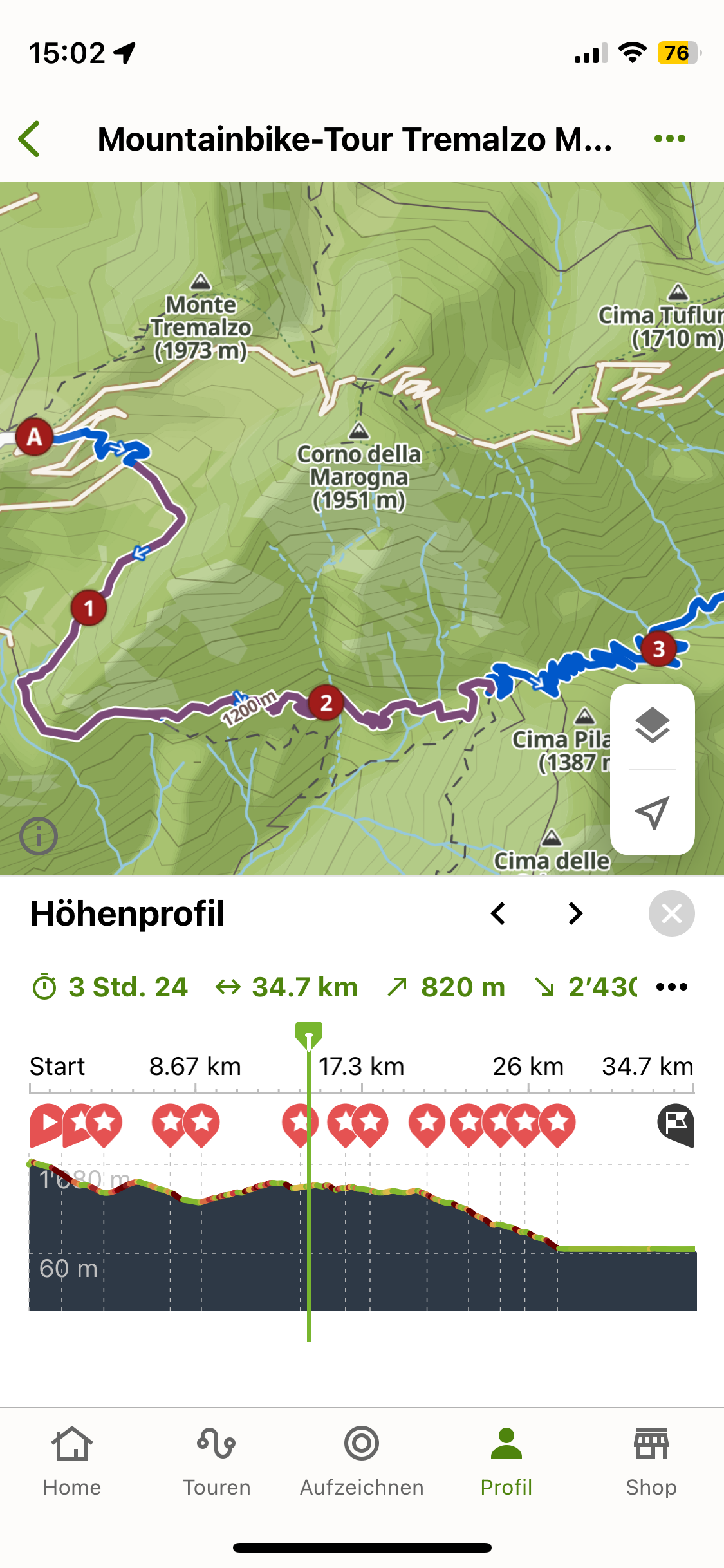The height and width of the screenshot is (1568, 724).
Task: Close the Höhenprofil panel
Action: pyautogui.click(x=671, y=913)
